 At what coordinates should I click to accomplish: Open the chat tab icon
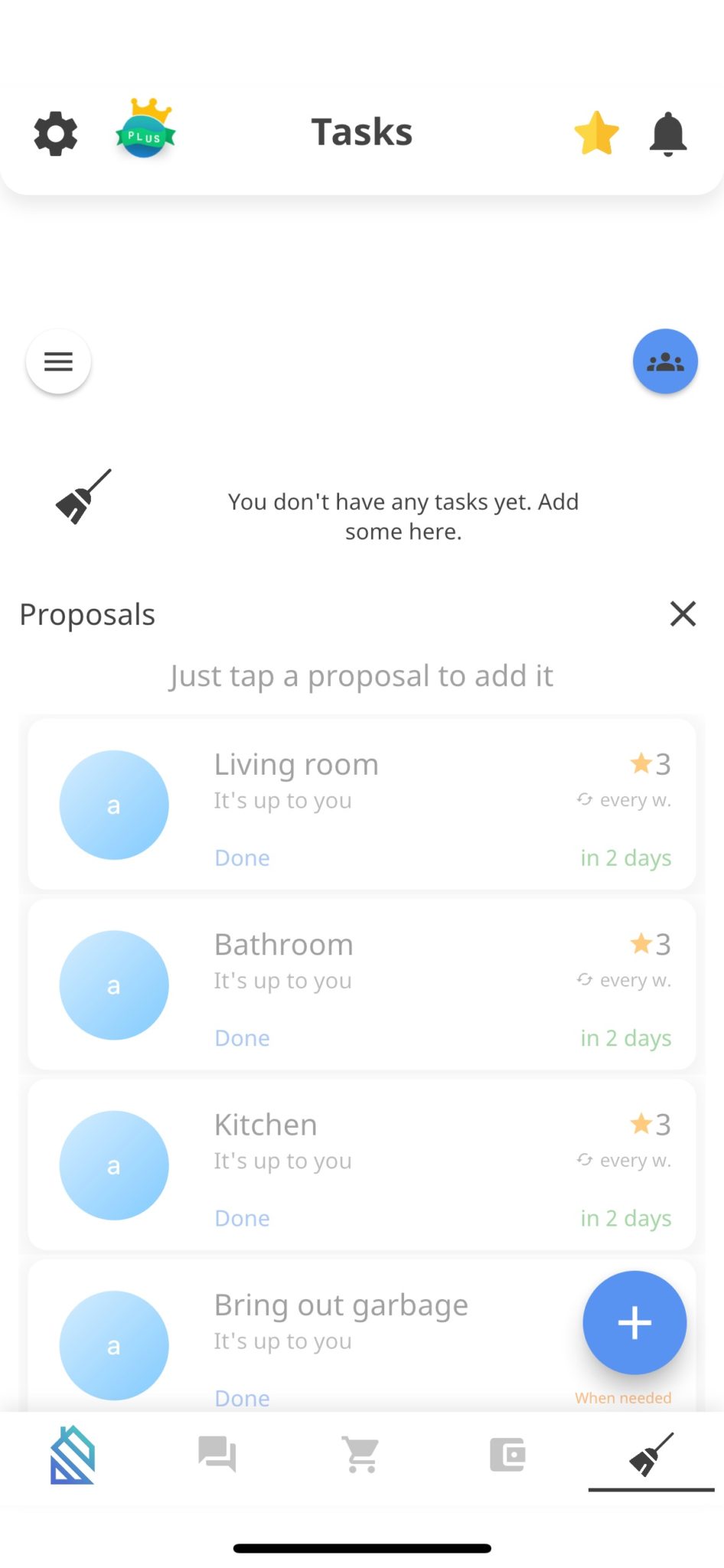tap(217, 1453)
